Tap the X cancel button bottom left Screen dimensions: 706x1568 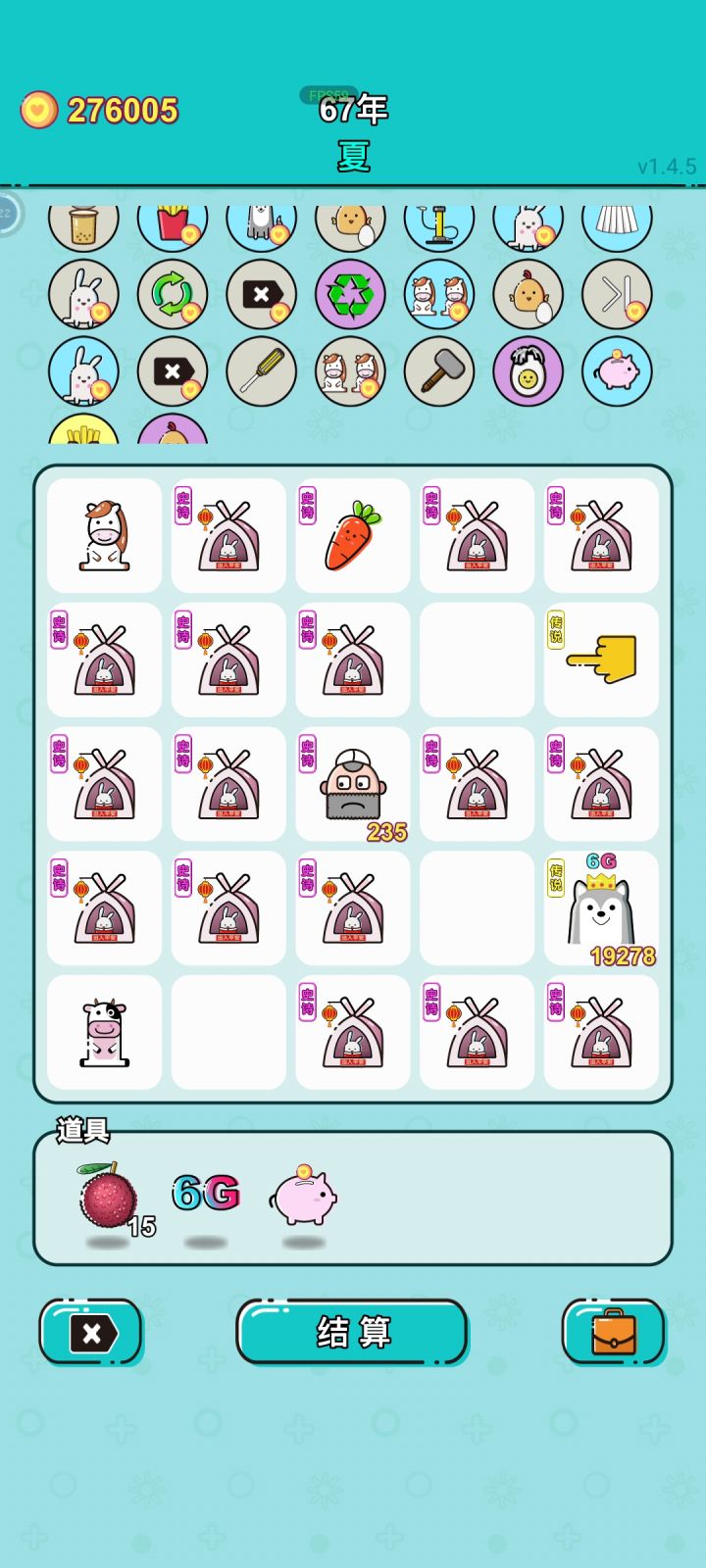click(90, 1332)
